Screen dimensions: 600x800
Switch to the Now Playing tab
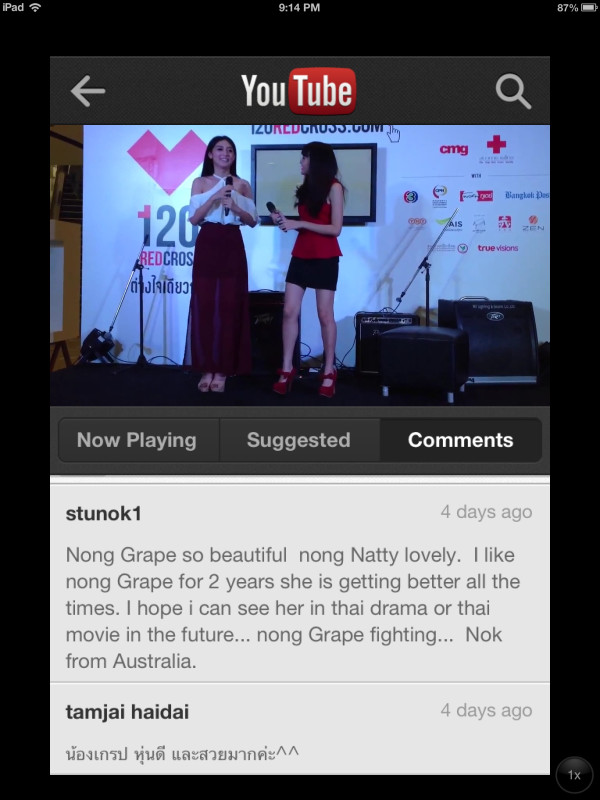[137, 440]
